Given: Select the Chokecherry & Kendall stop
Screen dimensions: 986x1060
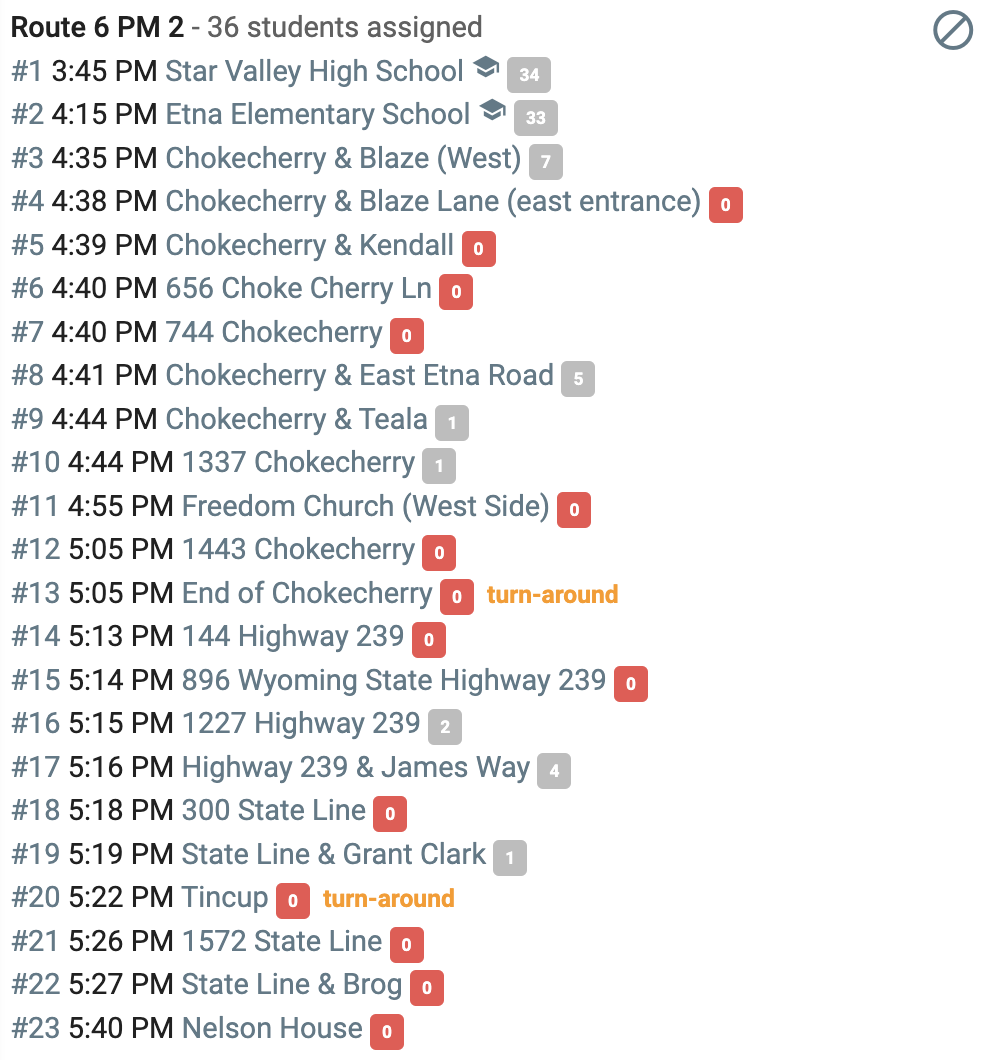Looking at the screenshot, I should coord(310,245).
